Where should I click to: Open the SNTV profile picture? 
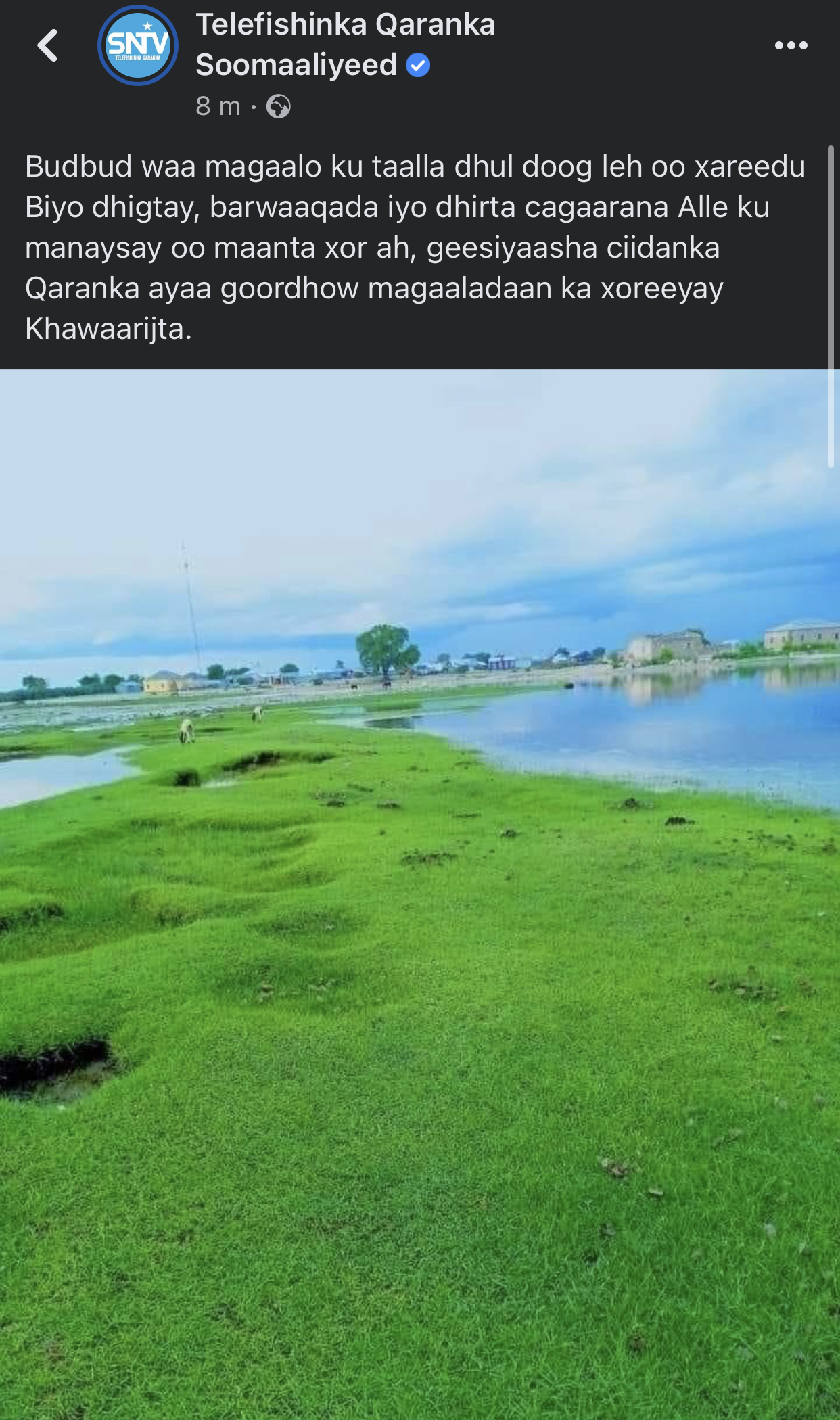(138, 45)
